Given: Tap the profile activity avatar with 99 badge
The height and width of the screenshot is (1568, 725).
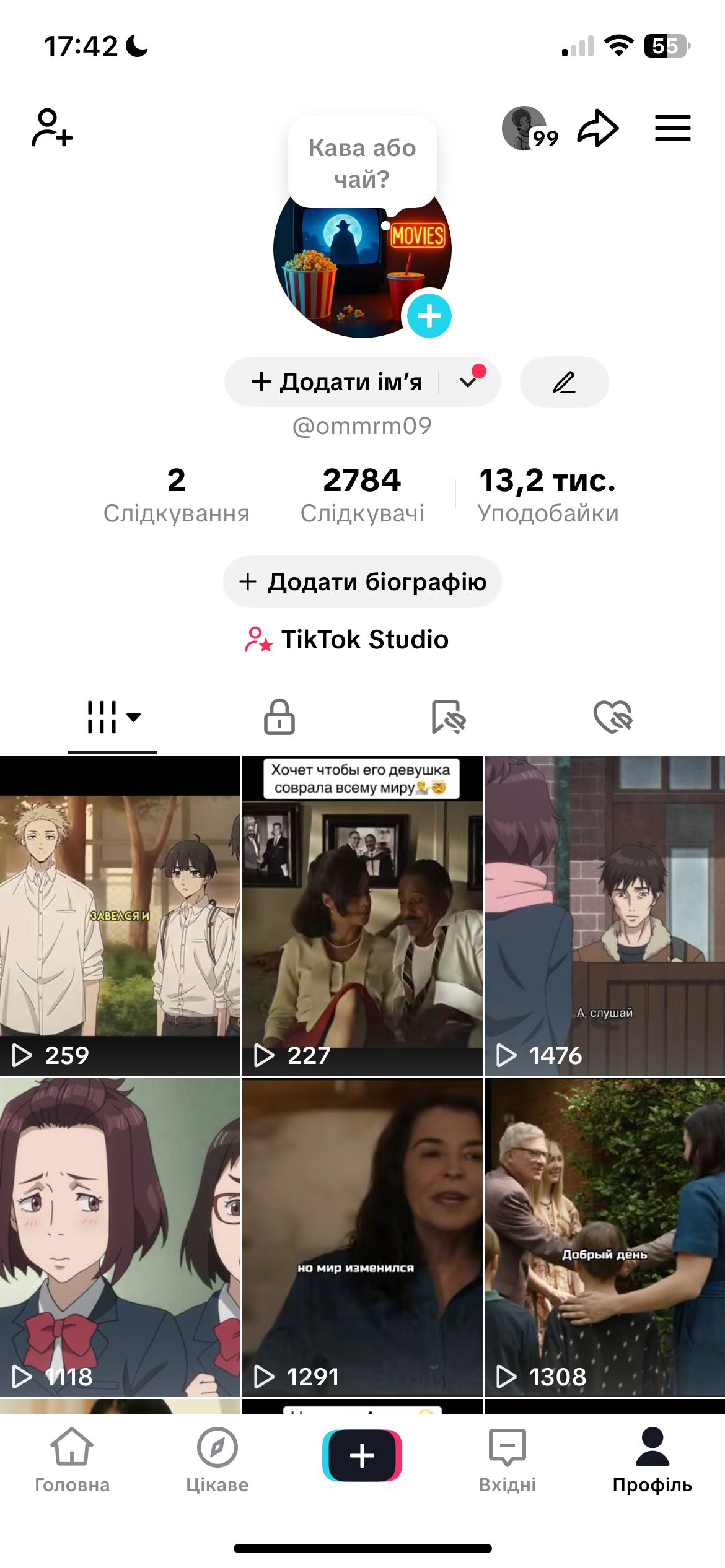Looking at the screenshot, I should pos(524,128).
